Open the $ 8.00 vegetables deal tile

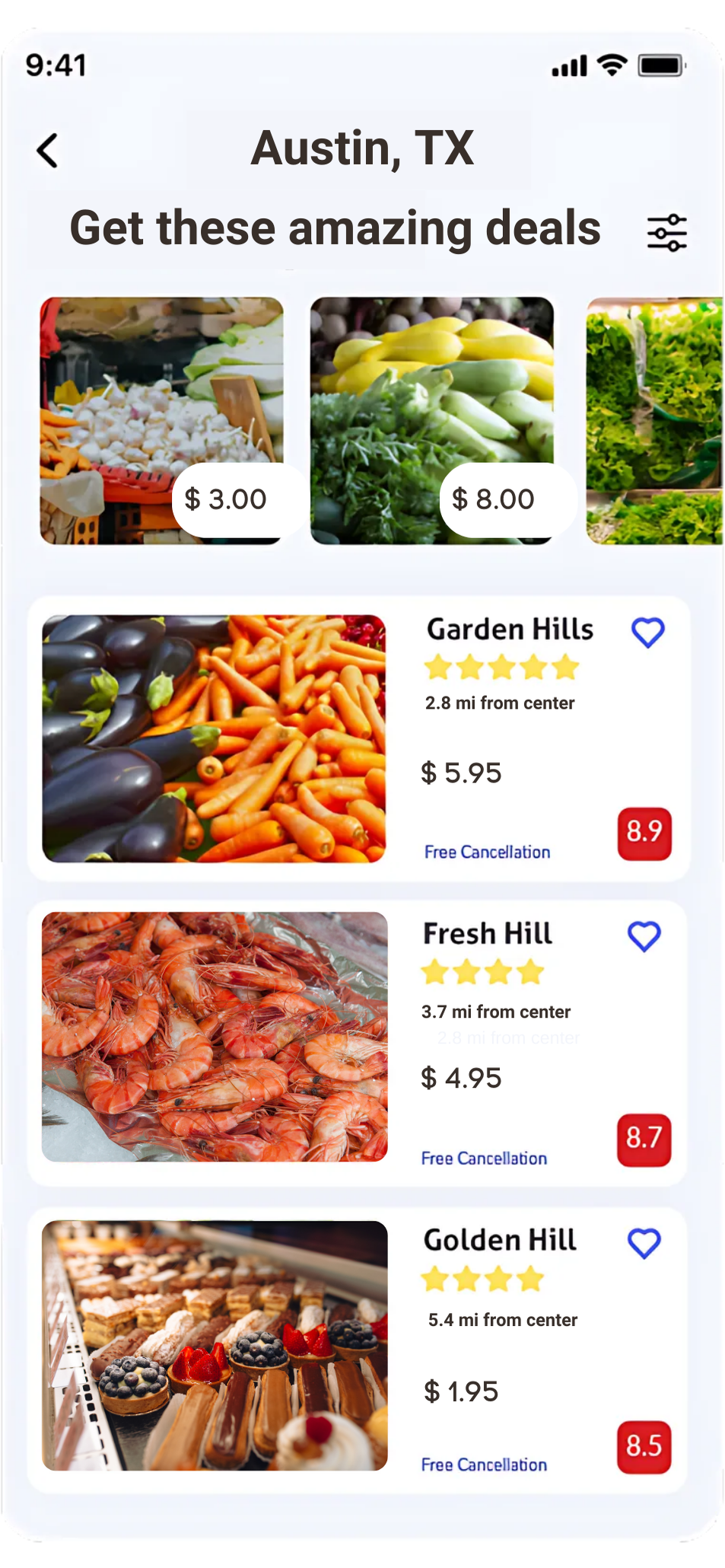coord(431,420)
